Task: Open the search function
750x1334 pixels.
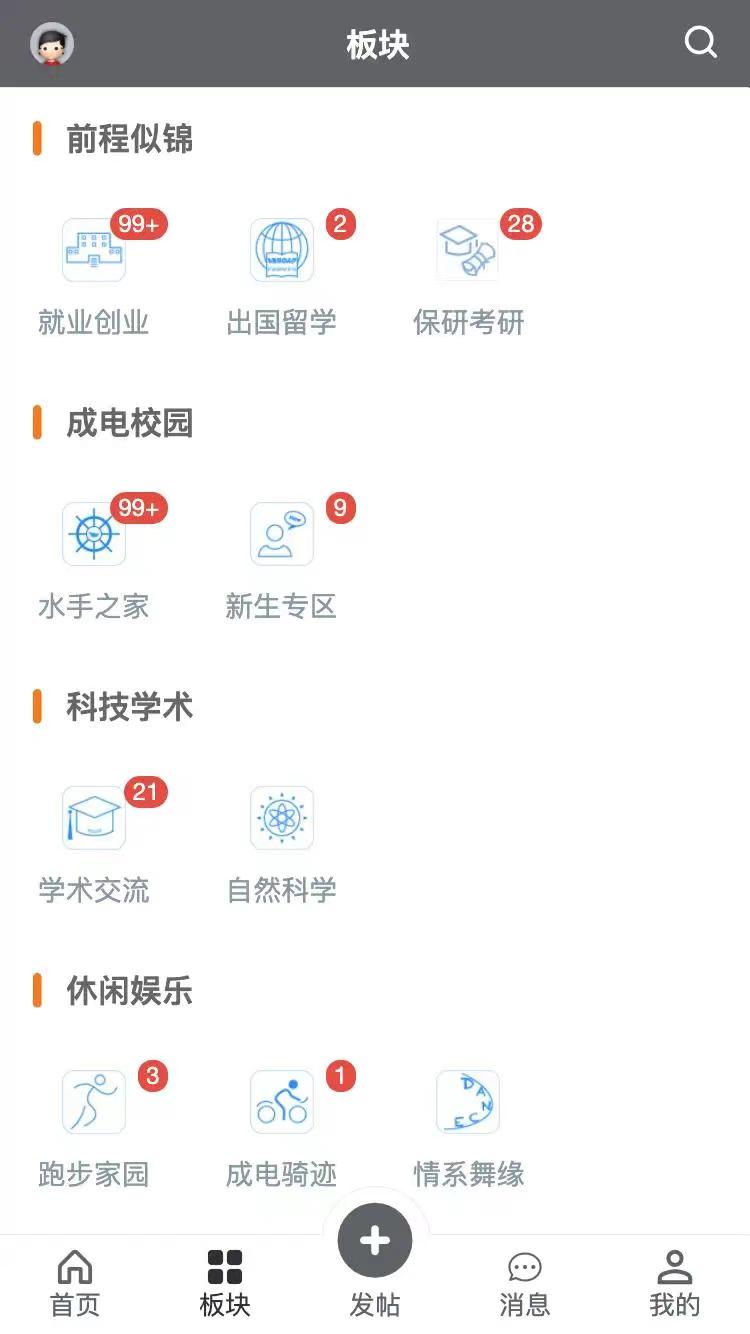Action: point(700,44)
